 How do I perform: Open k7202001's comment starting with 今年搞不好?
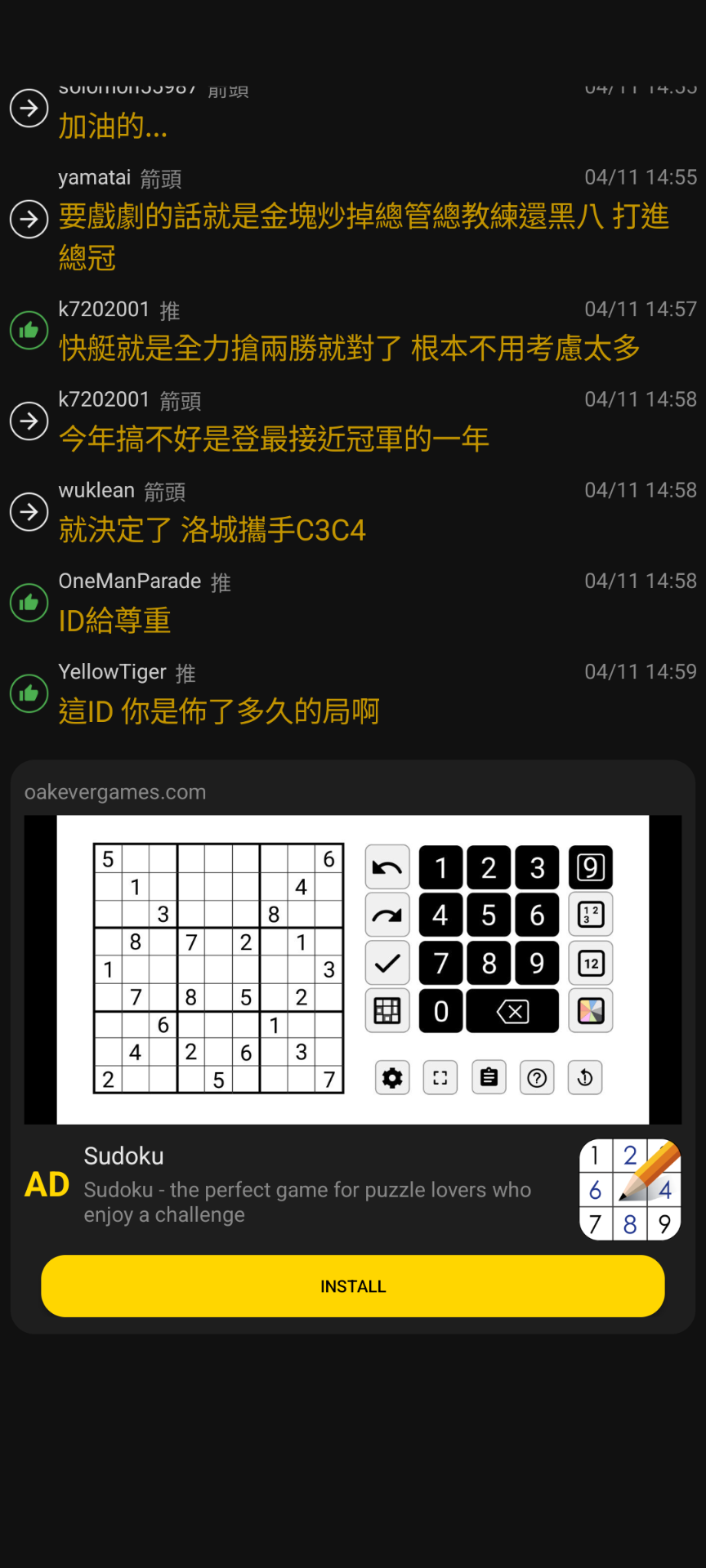coord(274,439)
